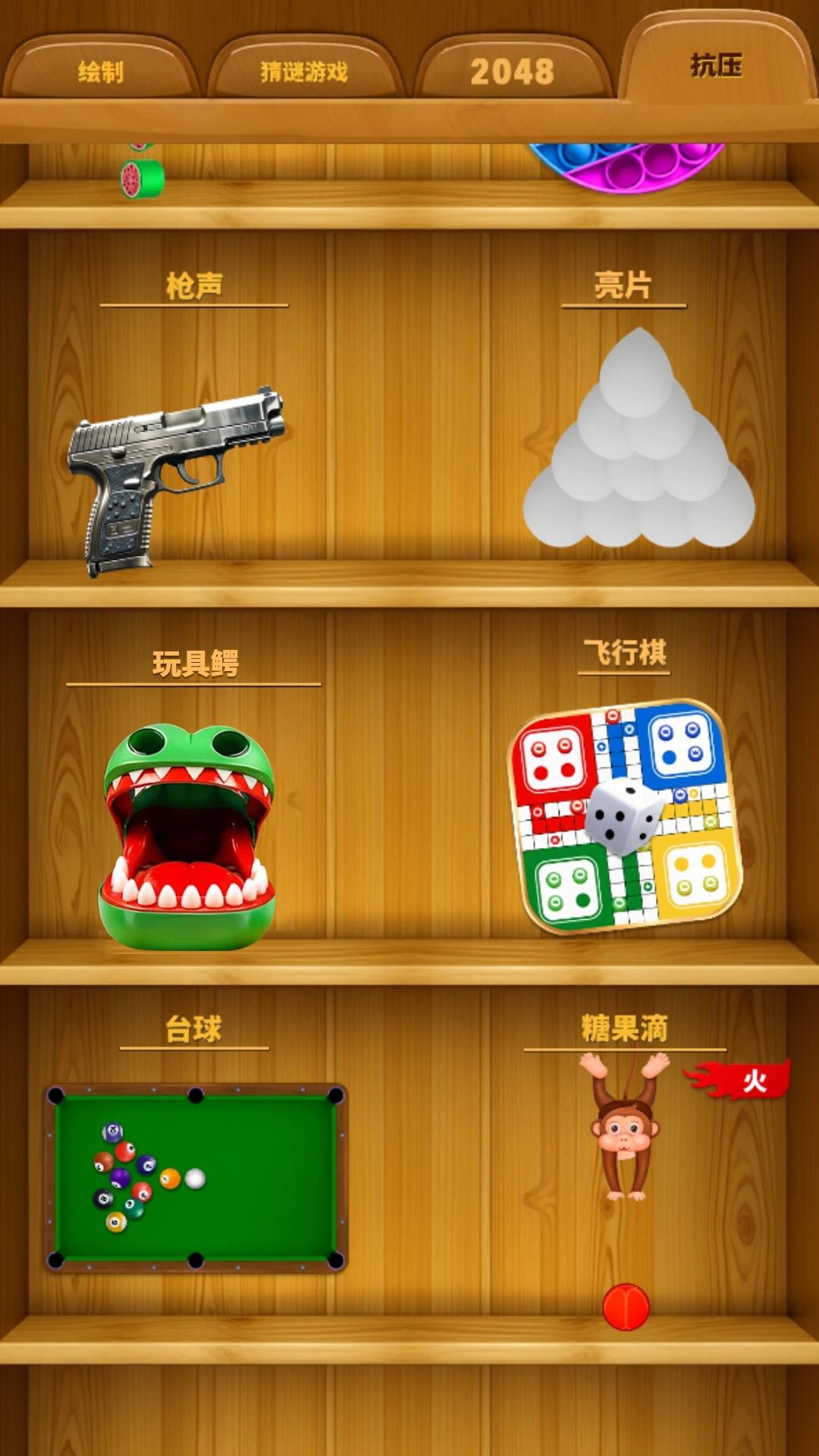The width and height of the screenshot is (819, 1456).
Task: Switch to the 猜谜游戏 tab
Action: [x=304, y=72]
